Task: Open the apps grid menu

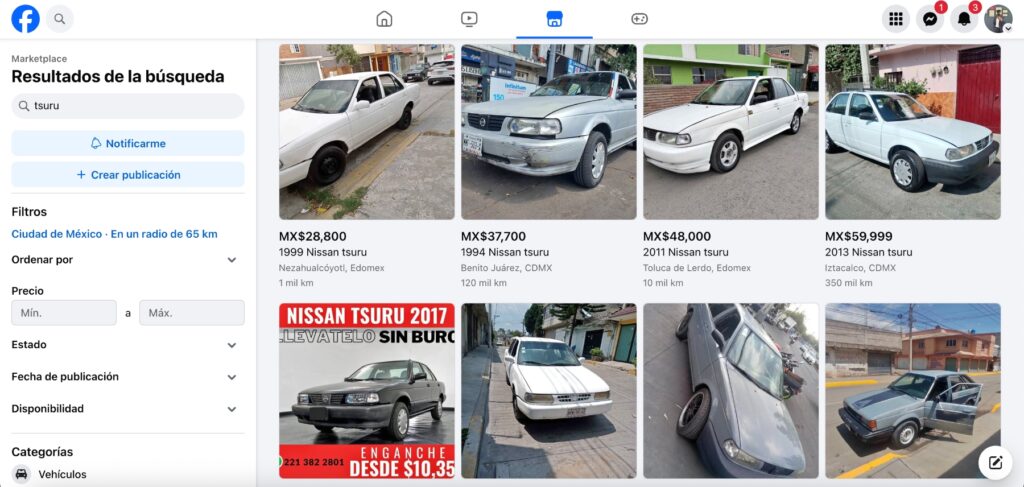Action: pyautogui.click(x=896, y=19)
